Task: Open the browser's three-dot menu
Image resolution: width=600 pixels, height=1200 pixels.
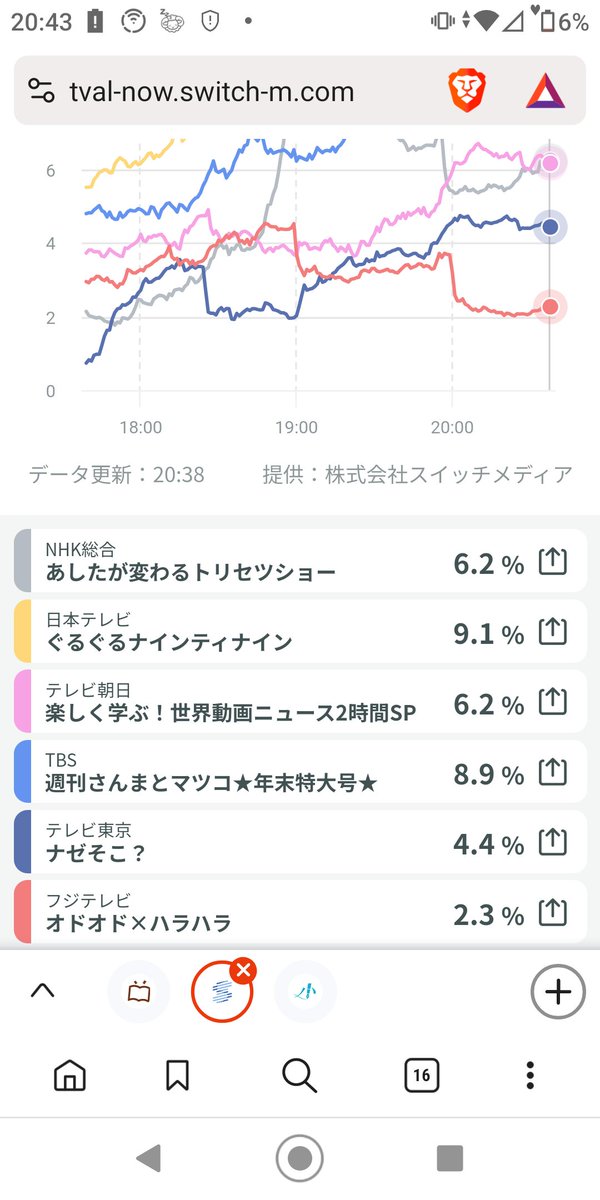Action: (530, 1075)
